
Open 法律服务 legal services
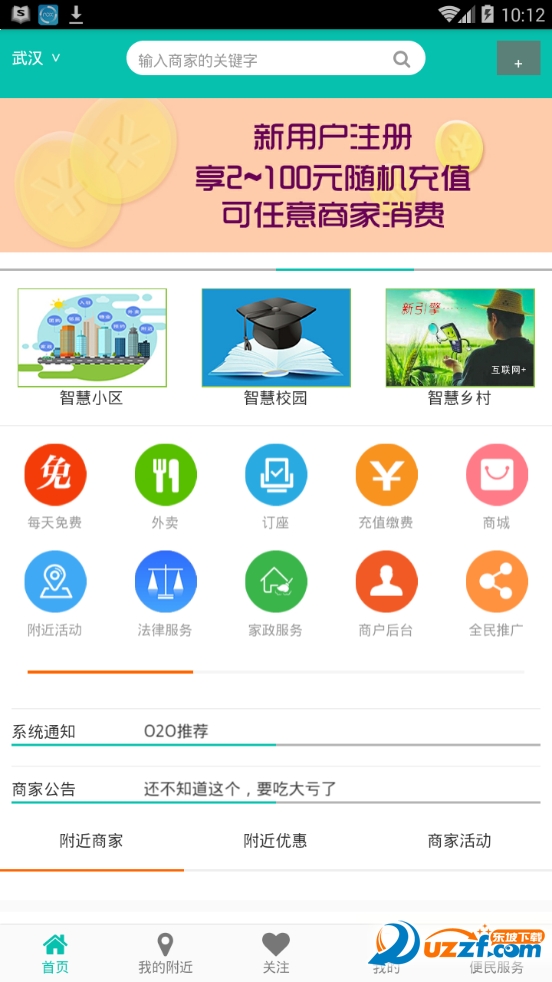click(x=165, y=594)
